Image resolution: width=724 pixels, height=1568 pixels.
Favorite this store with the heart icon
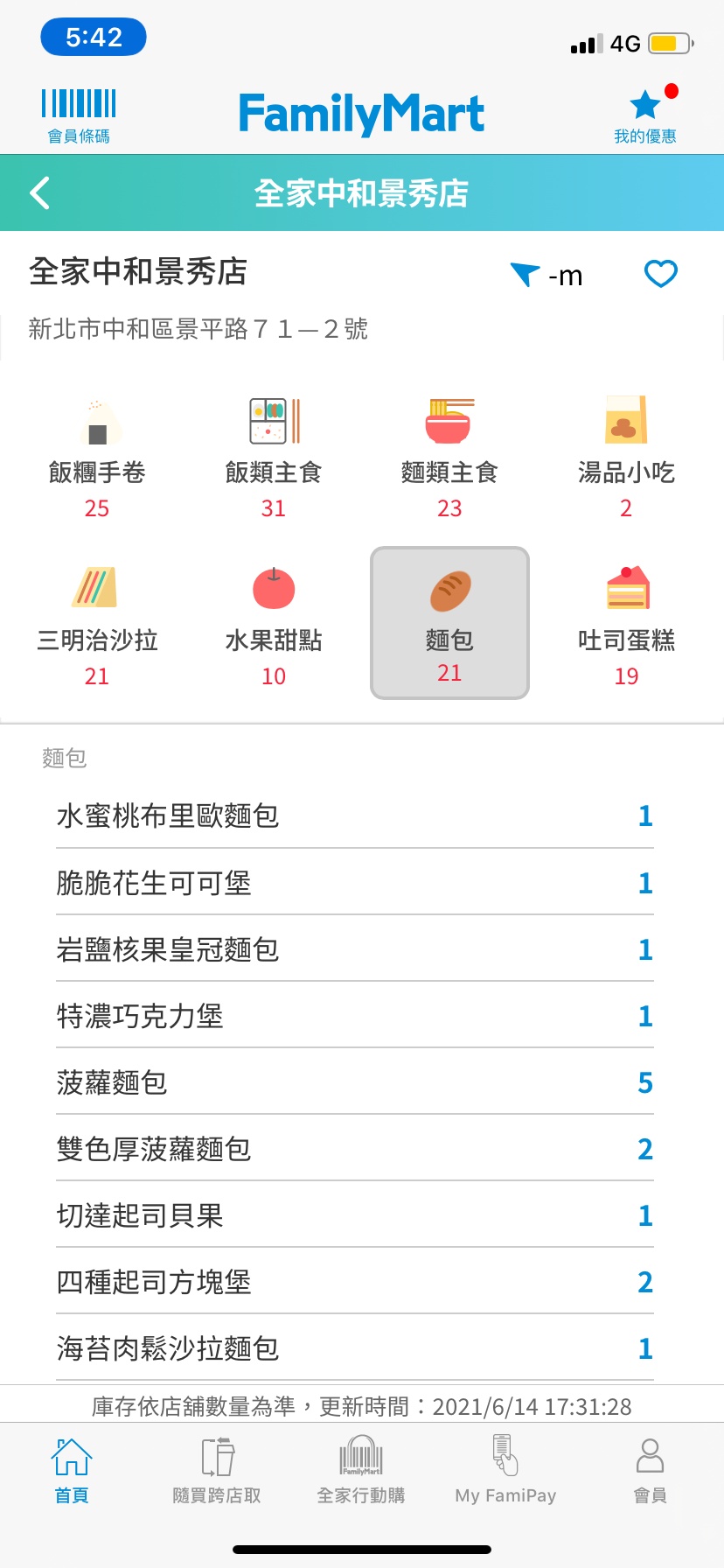tap(660, 274)
